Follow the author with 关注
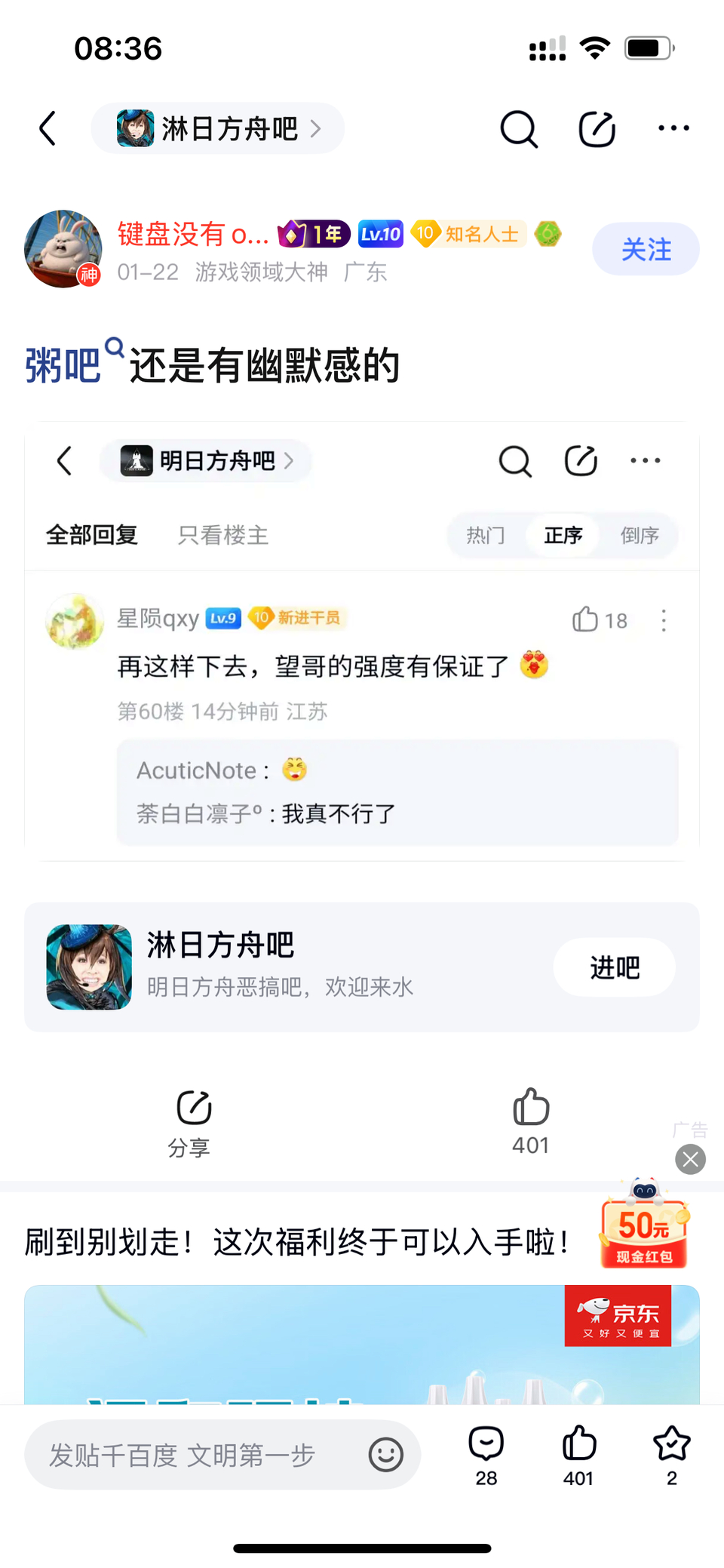The height and width of the screenshot is (1568, 724). click(646, 249)
